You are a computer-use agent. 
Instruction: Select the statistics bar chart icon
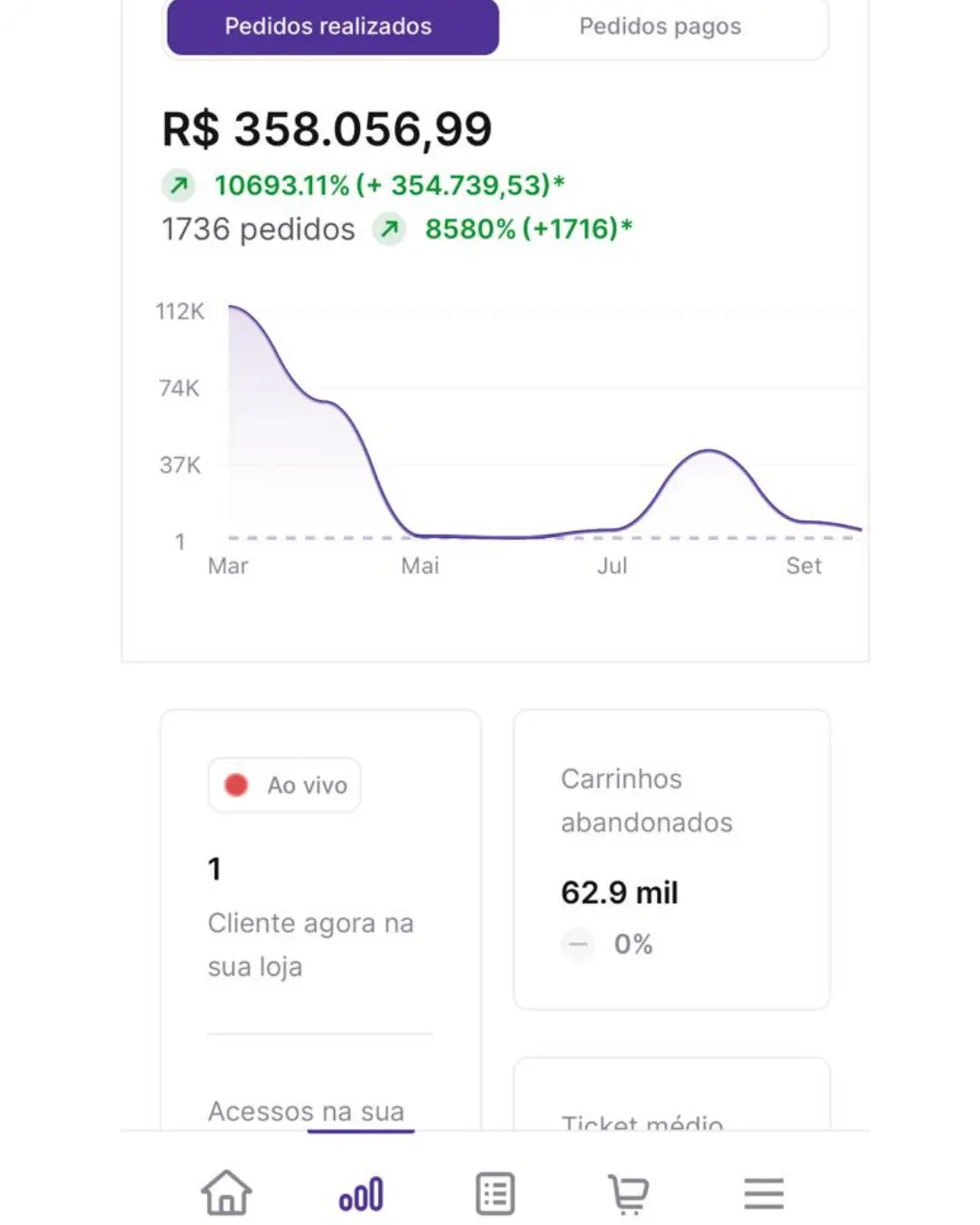(x=360, y=1192)
